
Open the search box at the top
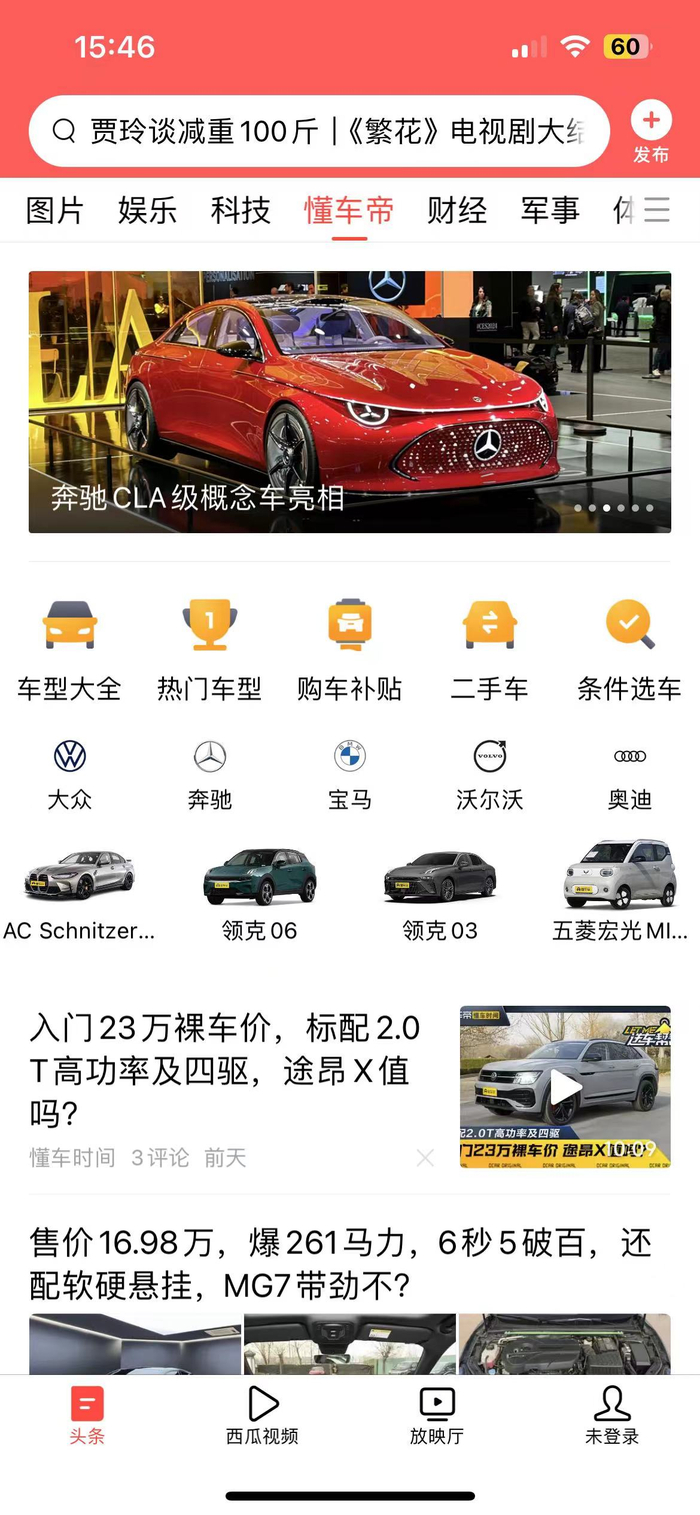(x=320, y=131)
